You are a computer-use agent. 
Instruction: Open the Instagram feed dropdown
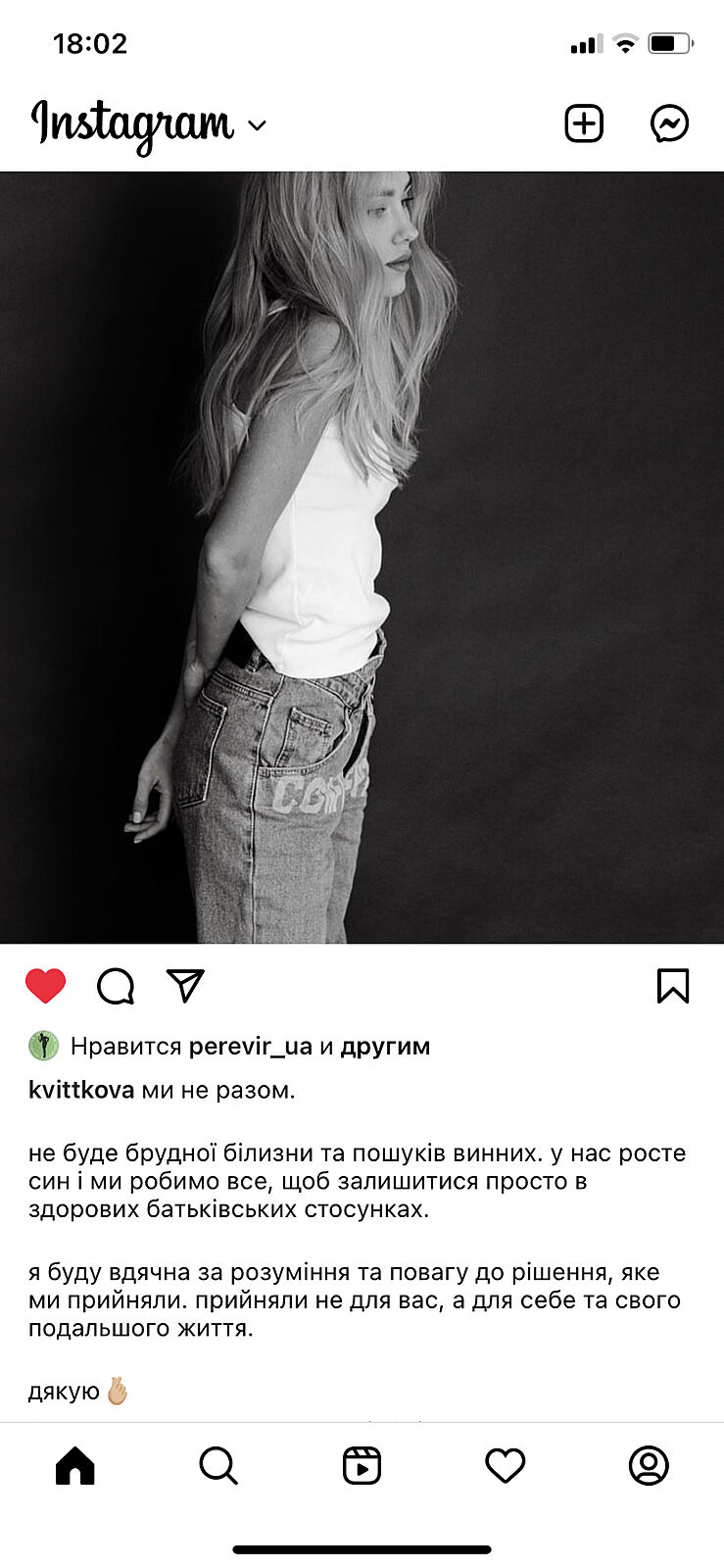coord(257,125)
